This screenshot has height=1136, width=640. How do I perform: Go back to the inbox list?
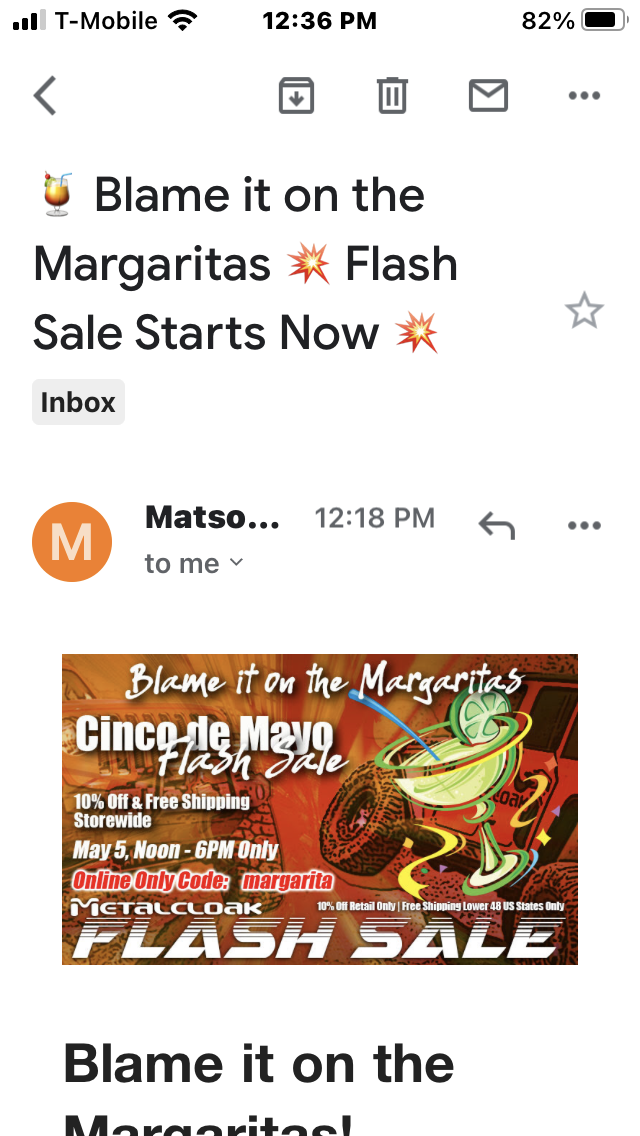tap(45, 96)
